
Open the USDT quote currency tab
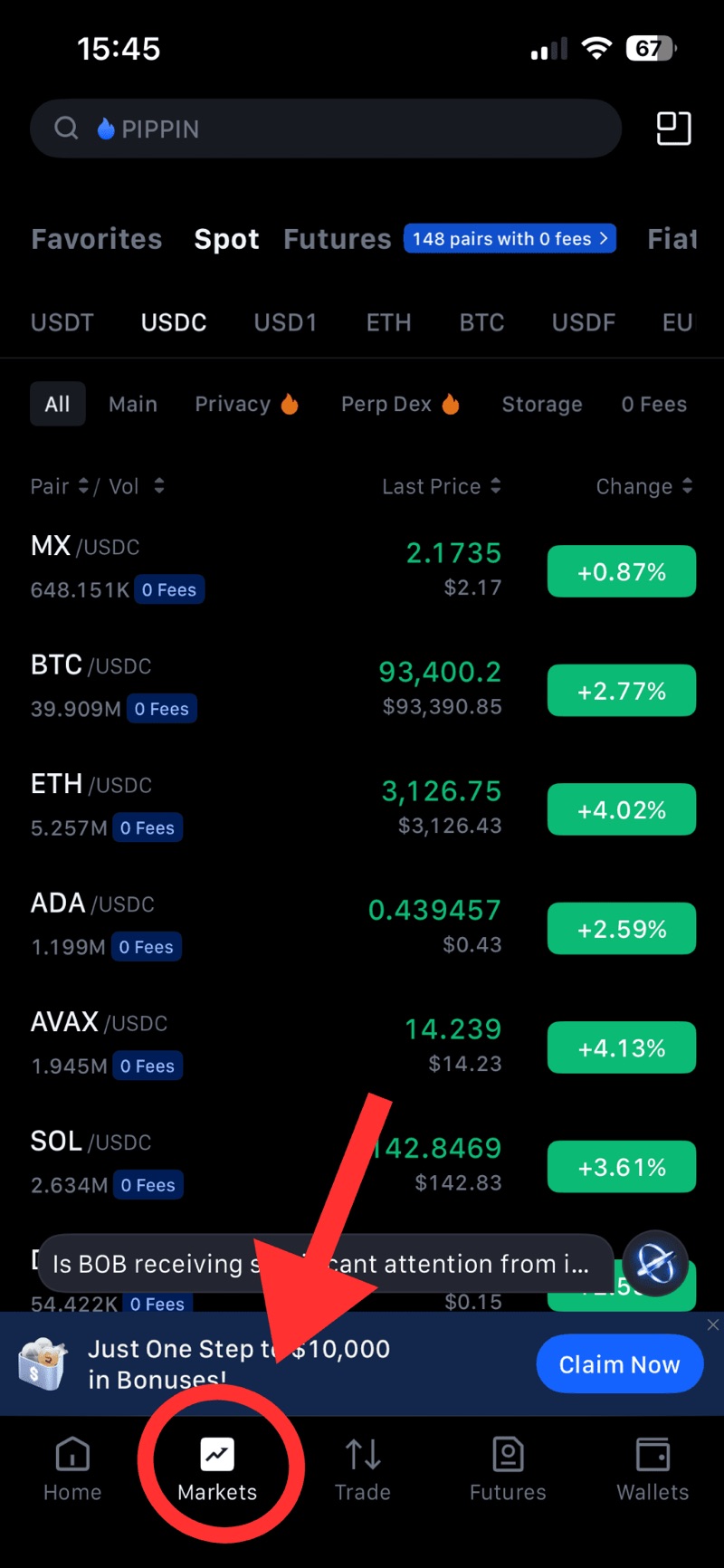[62, 322]
